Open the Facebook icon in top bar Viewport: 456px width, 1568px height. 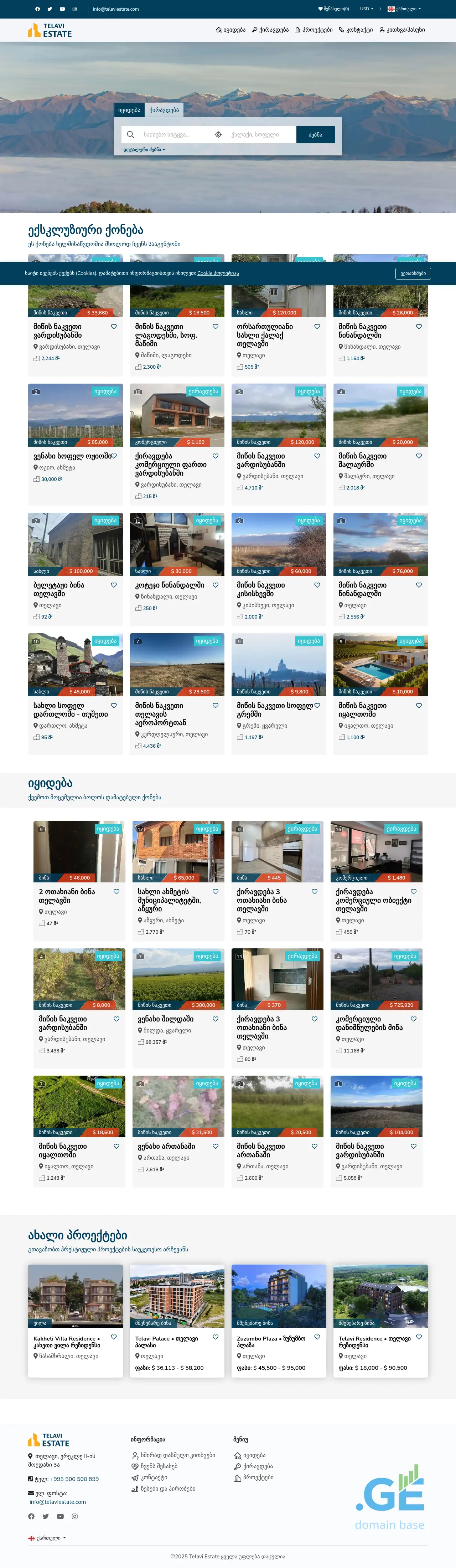point(38,9)
